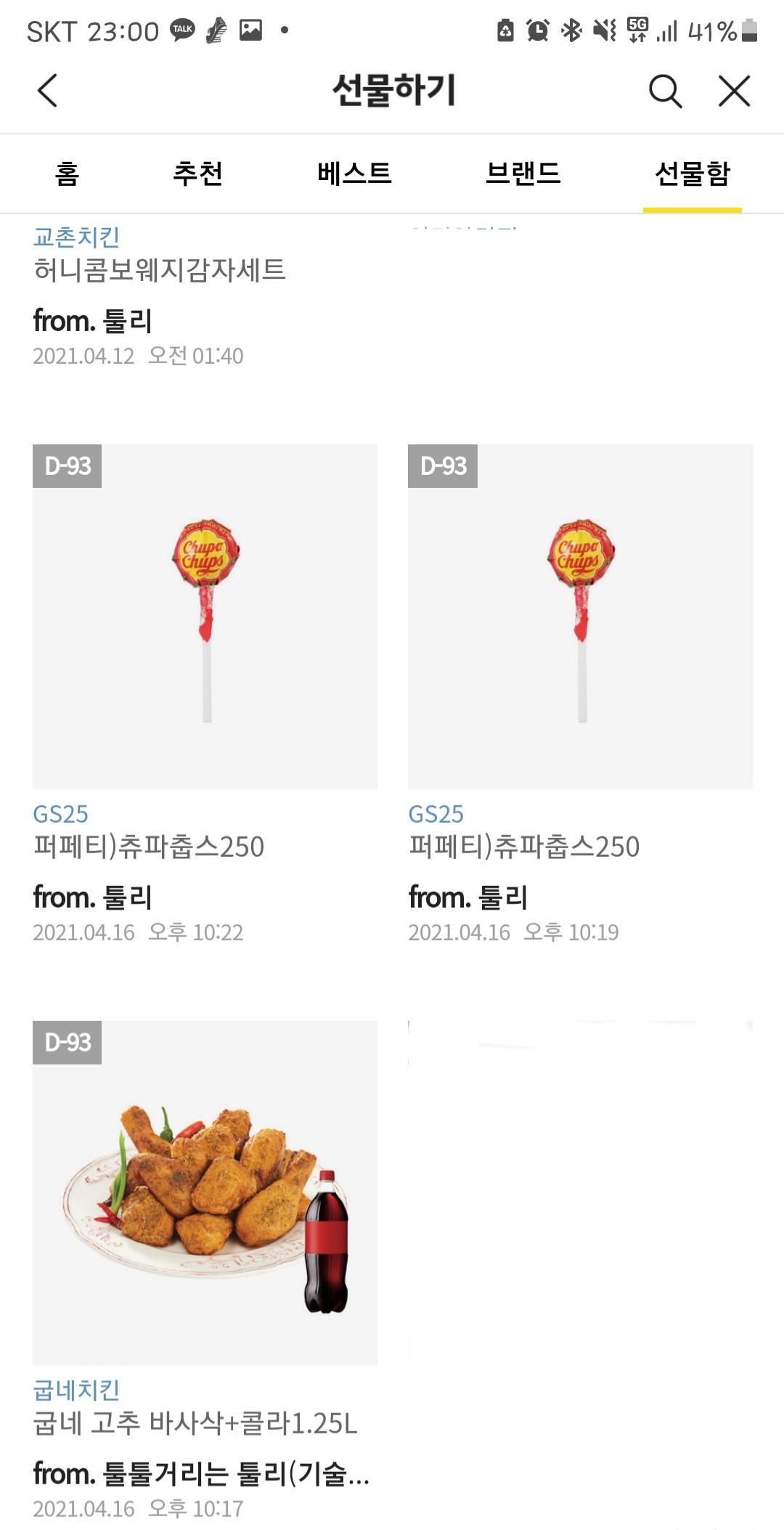The width and height of the screenshot is (784, 1530).
Task: Go back using the top-left arrow
Action: click(48, 91)
